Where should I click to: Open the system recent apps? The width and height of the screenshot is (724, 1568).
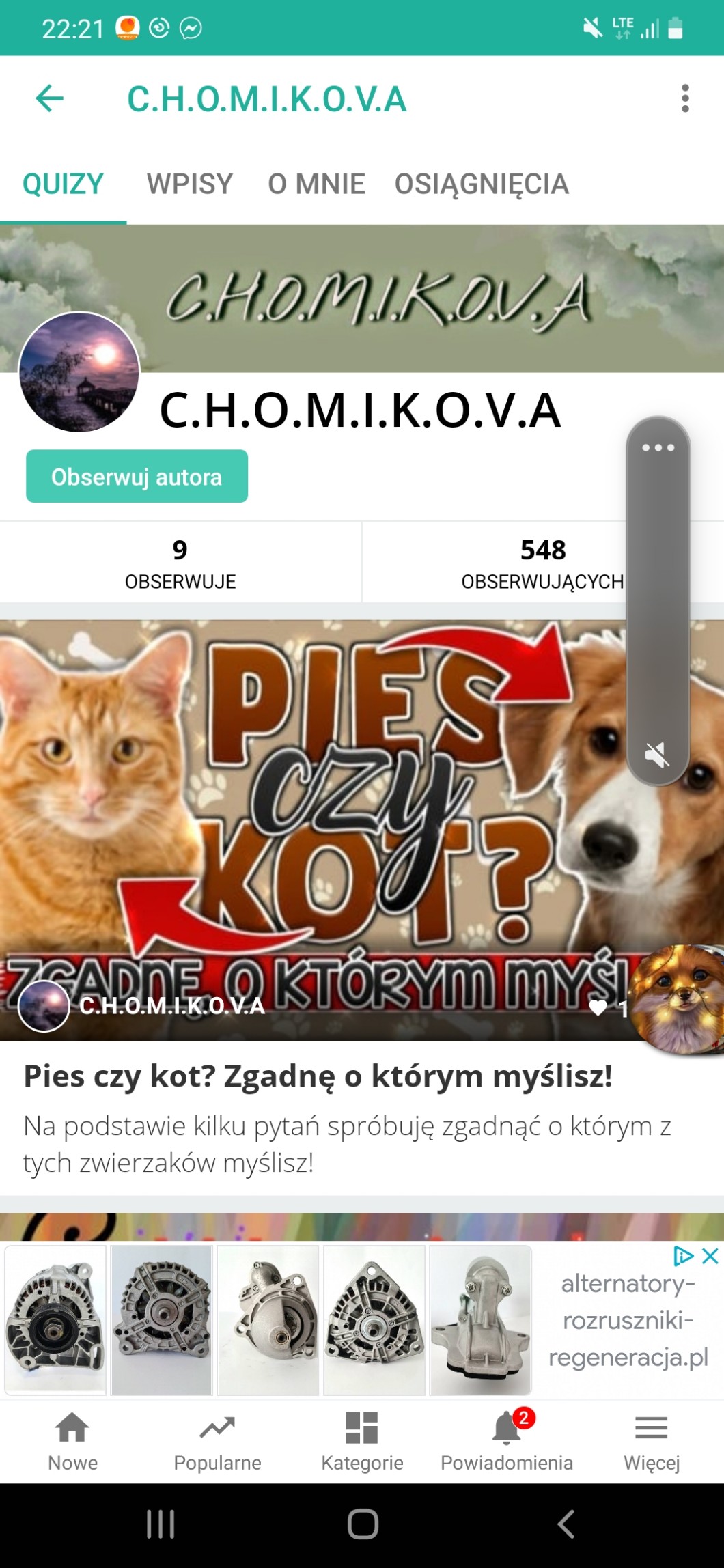pyautogui.click(x=161, y=1524)
